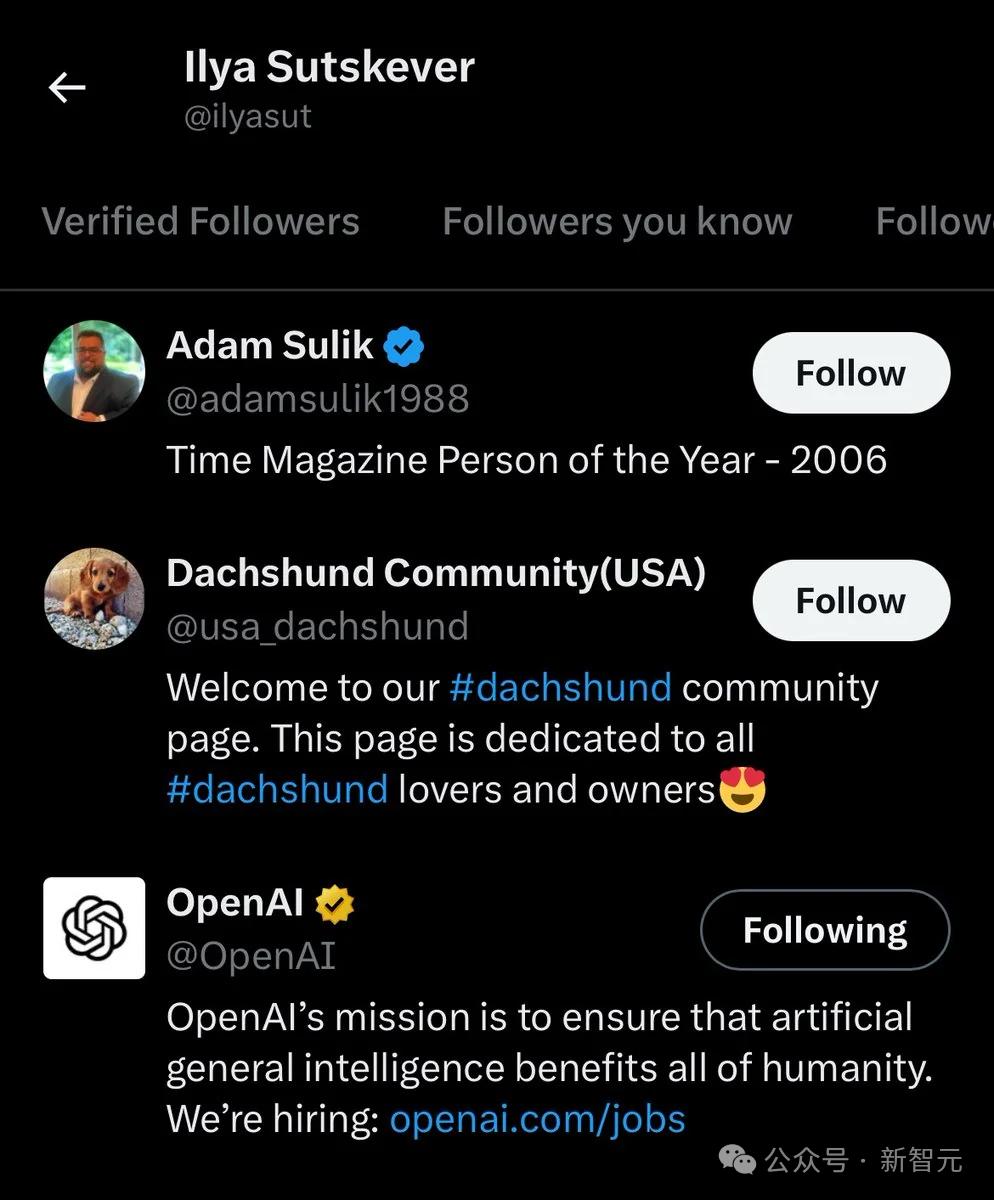Open the openai.com/jobs link
Image resolution: width=994 pixels, height=1200 pixels.
(537, 1118)
